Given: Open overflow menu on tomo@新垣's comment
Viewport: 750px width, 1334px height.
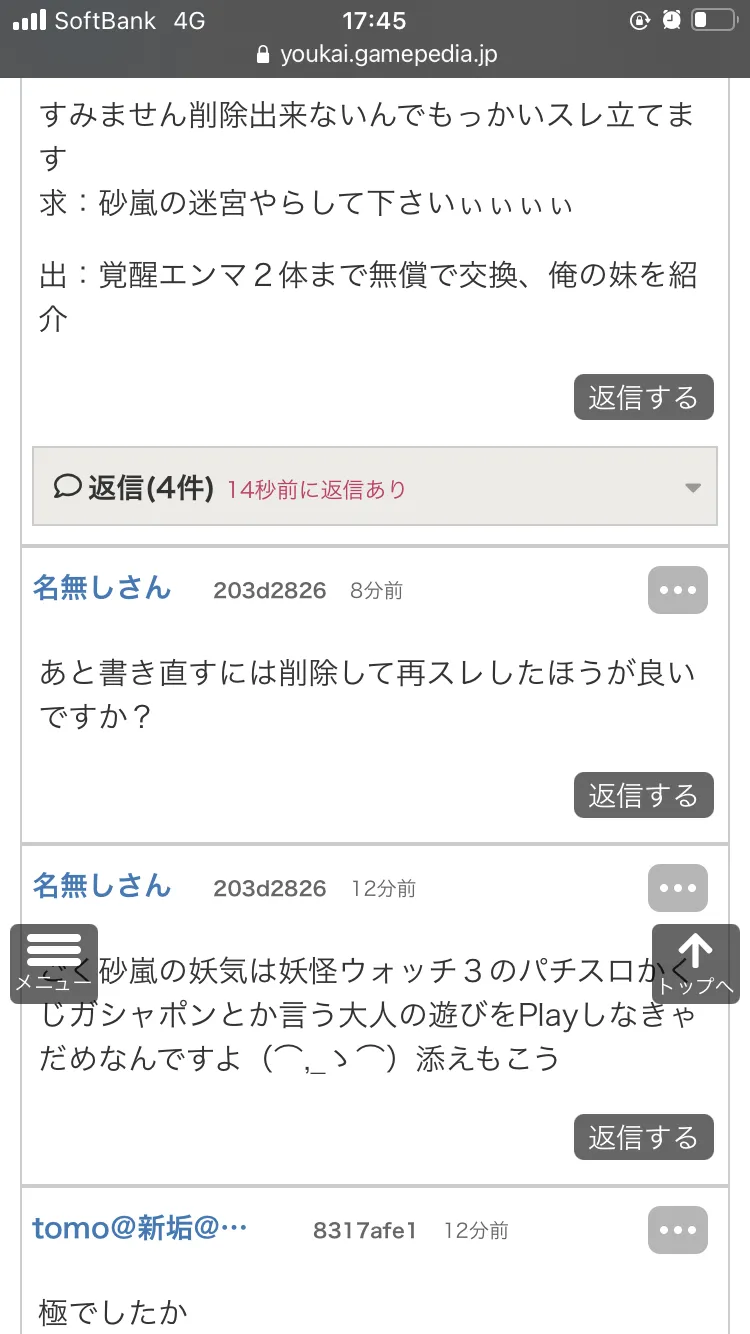Looking at the screenshot, I should click(x=678, y=1230).
